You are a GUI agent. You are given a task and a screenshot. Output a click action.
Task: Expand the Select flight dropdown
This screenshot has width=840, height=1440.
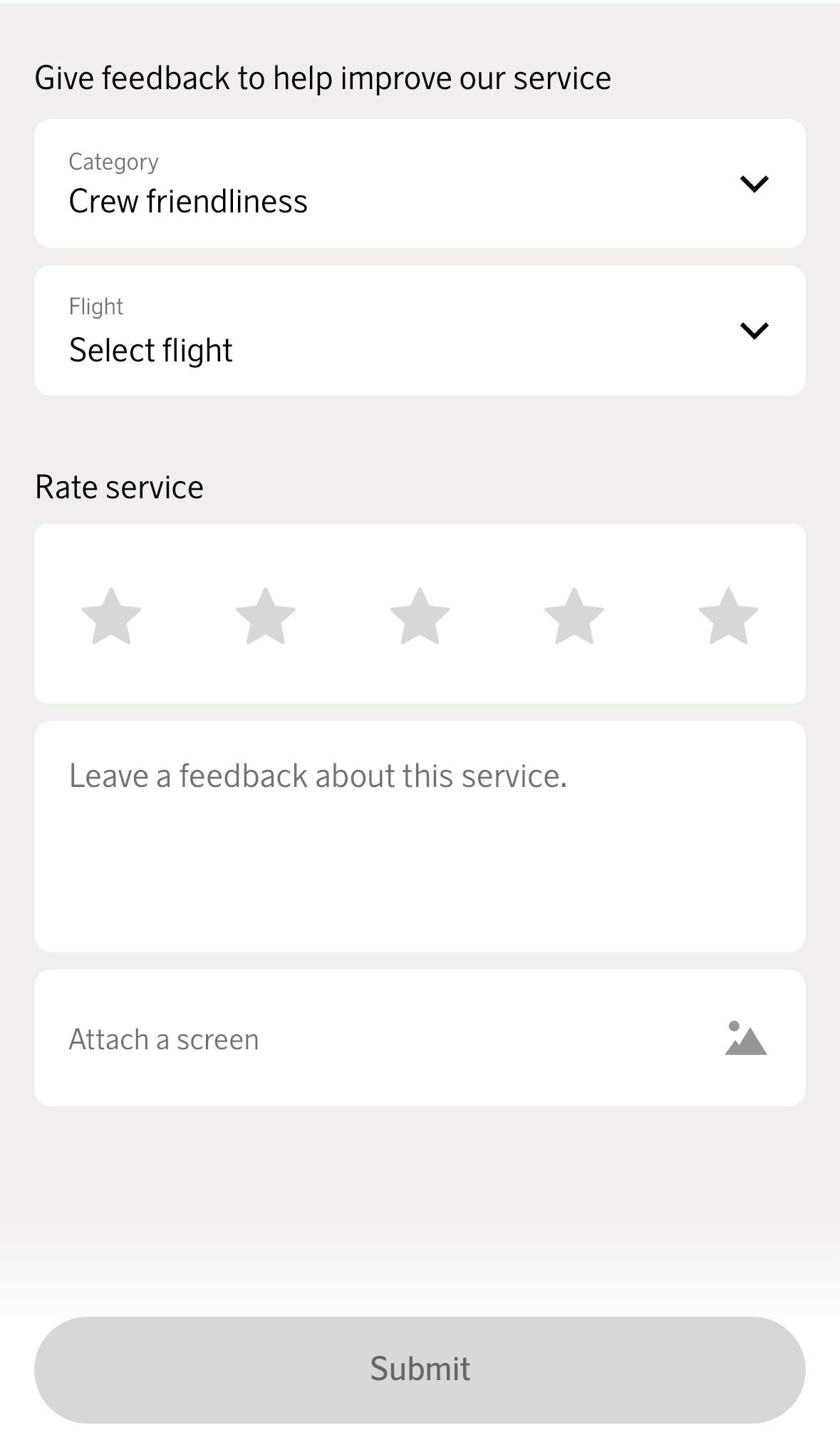[419, 331]
